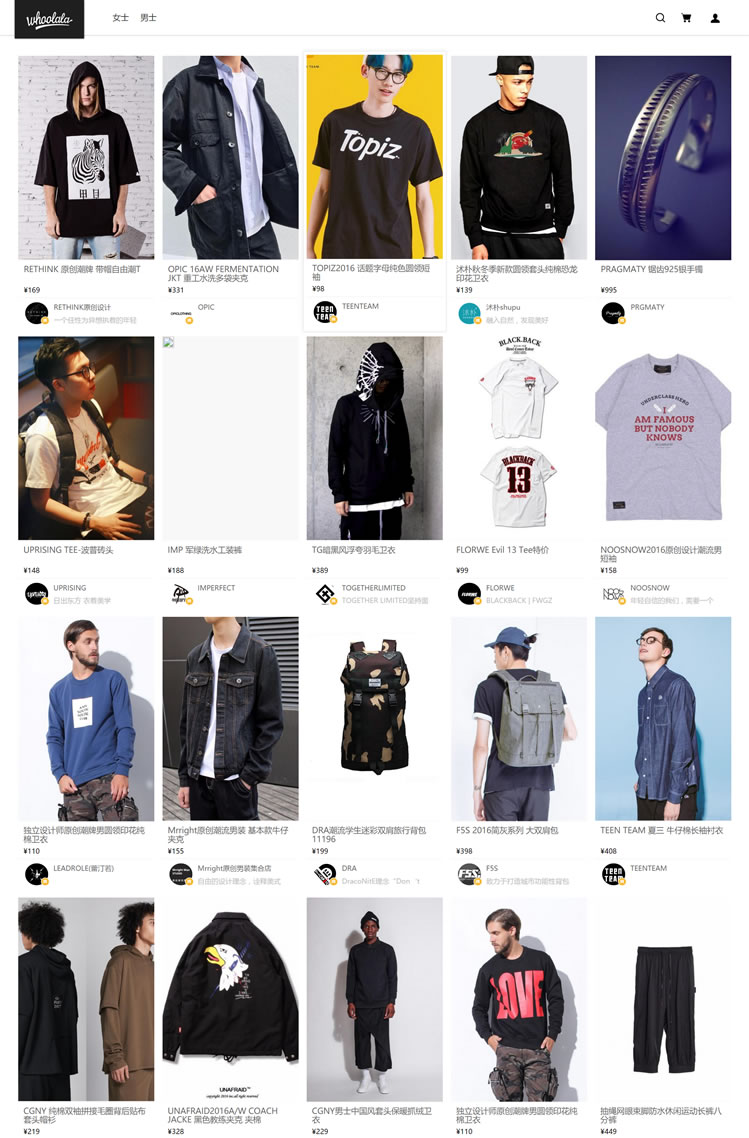View DRA camouflage backpack 11196
The image size is (749, 1138).
[374, 718]
